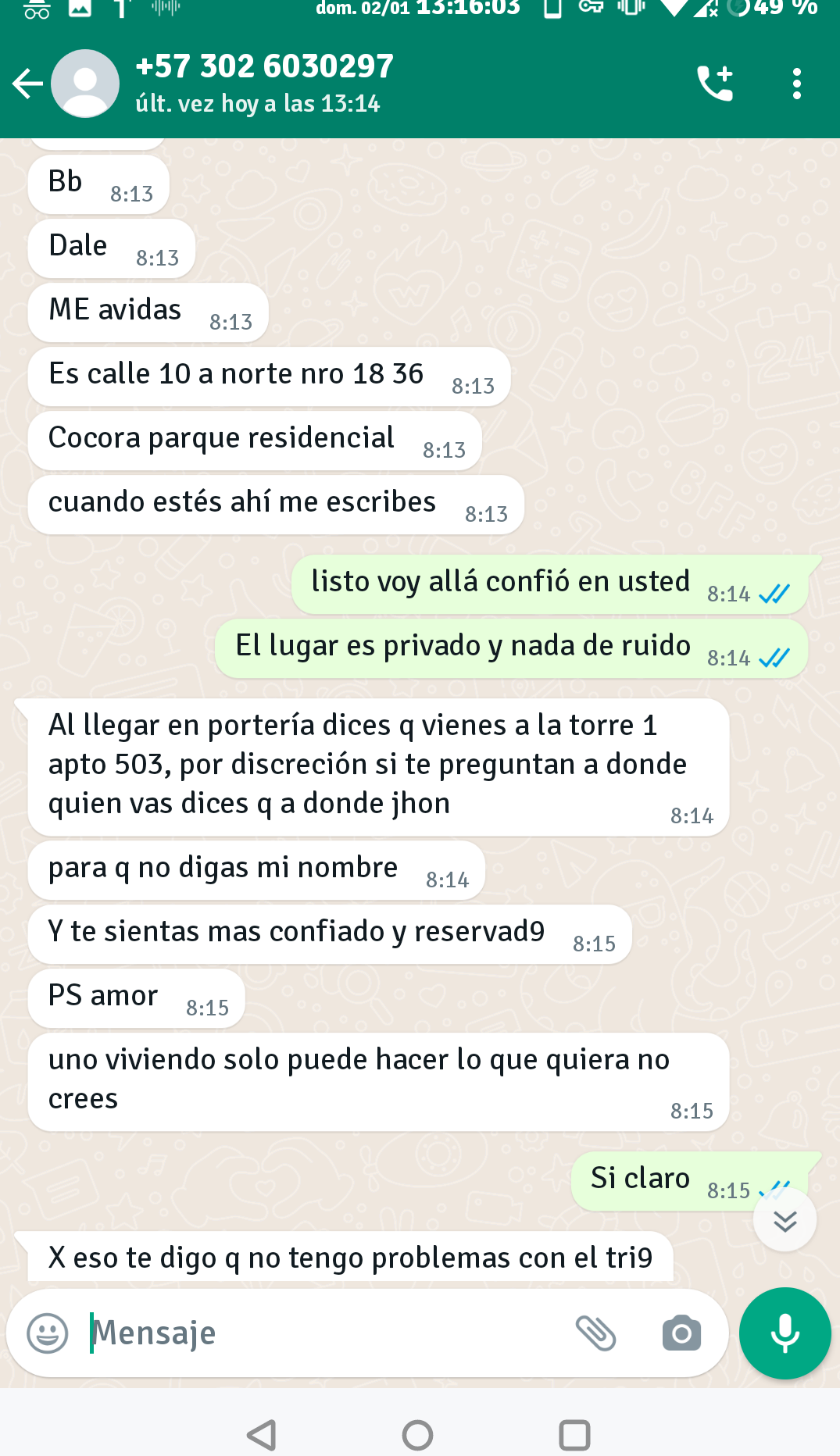The width and height of the screenshot is (840, 1456).
Task: Start a call with this contact
Action: 715,84
